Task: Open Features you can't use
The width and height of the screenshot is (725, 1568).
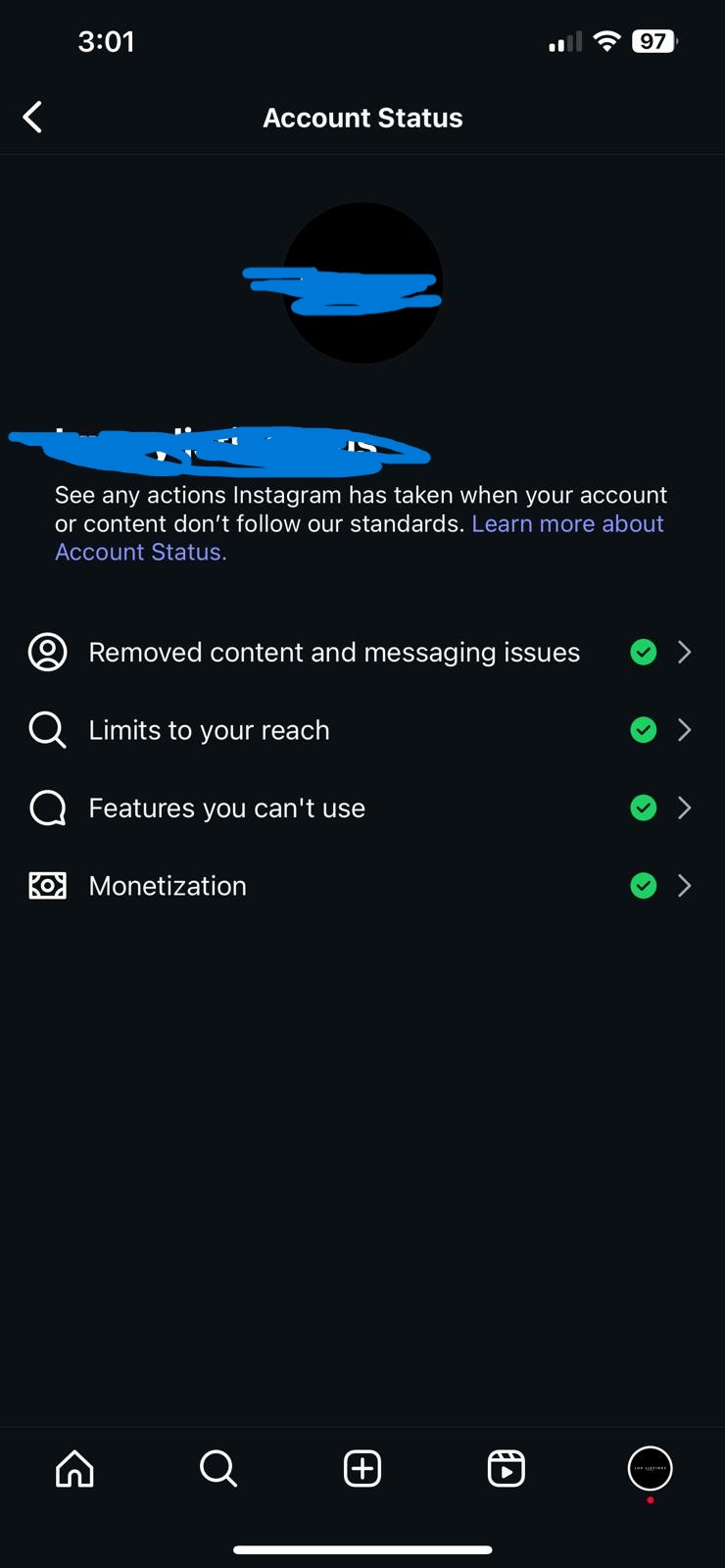Action: click(226, 808)
